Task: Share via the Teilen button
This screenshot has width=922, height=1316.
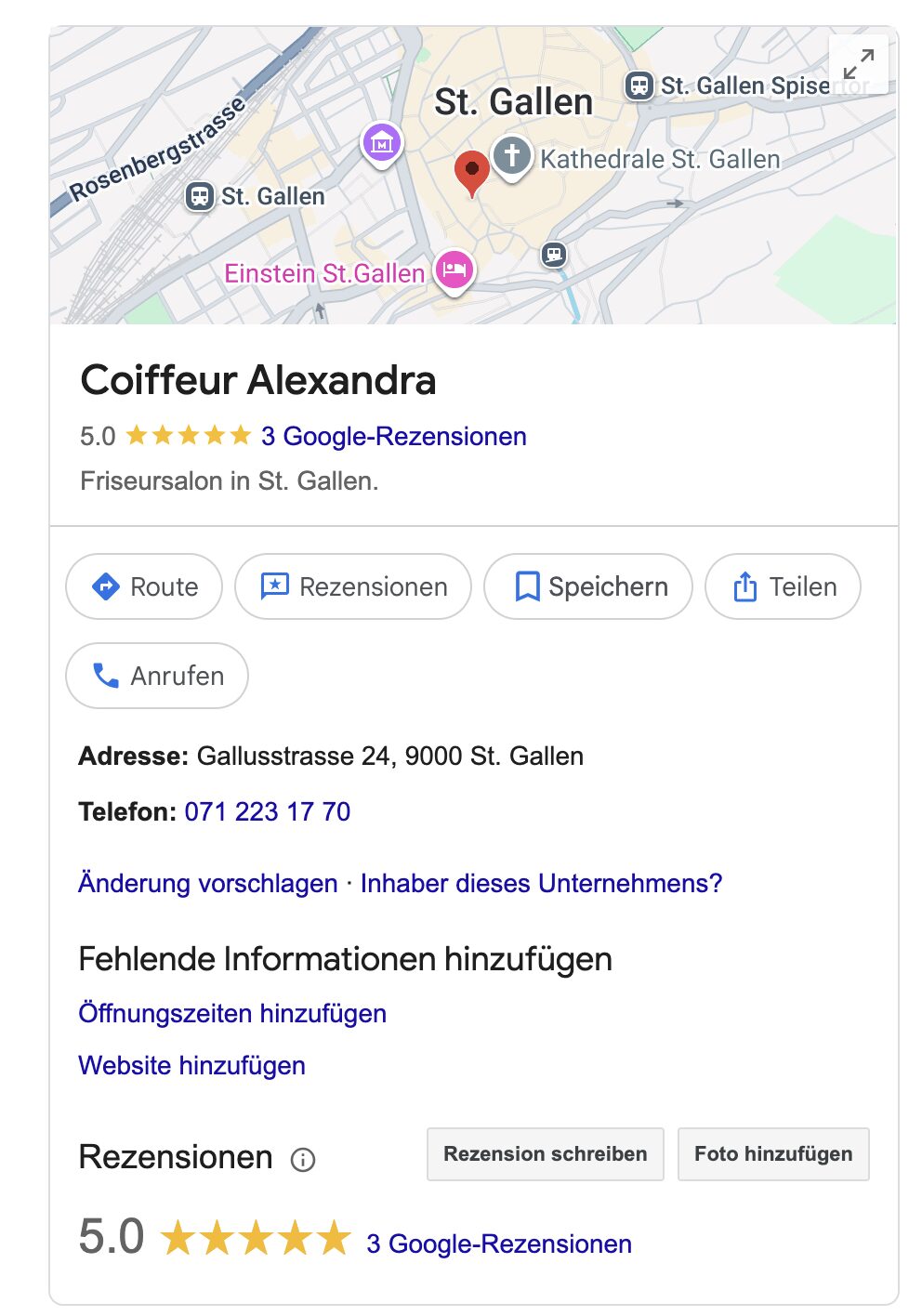Action: pos(783,586)
